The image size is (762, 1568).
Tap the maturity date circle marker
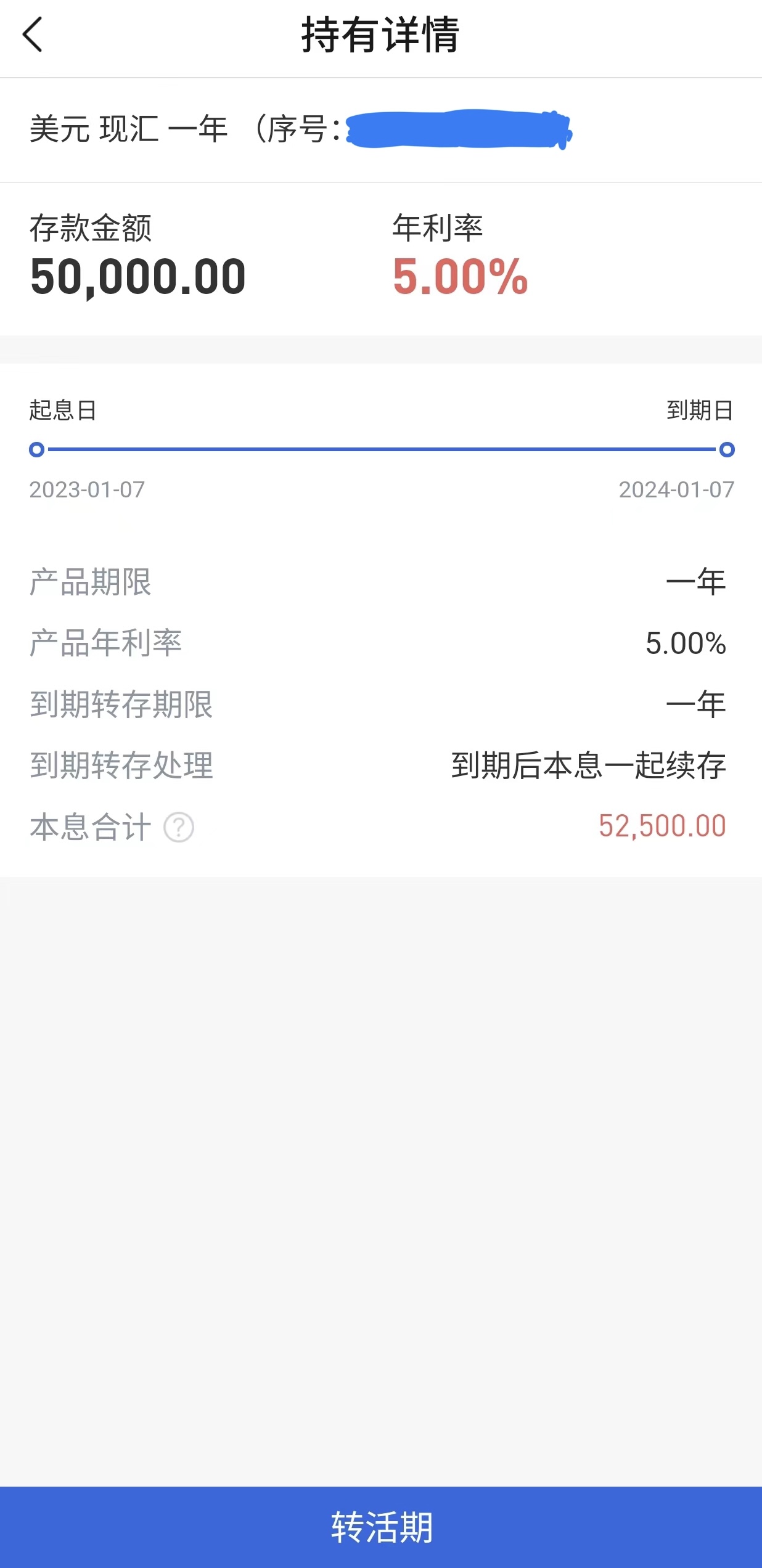726,450
